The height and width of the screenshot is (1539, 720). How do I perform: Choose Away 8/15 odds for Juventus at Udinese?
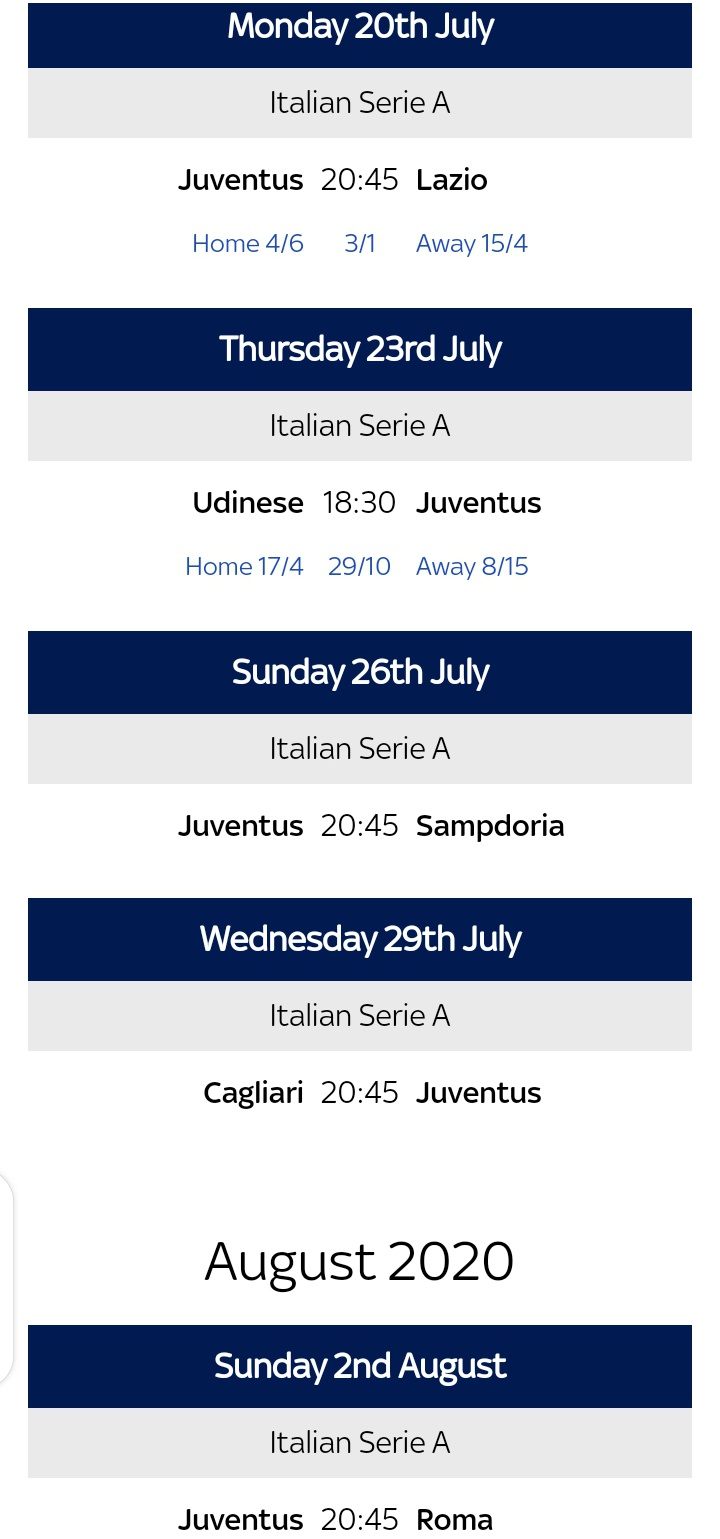tap(472, 567)
